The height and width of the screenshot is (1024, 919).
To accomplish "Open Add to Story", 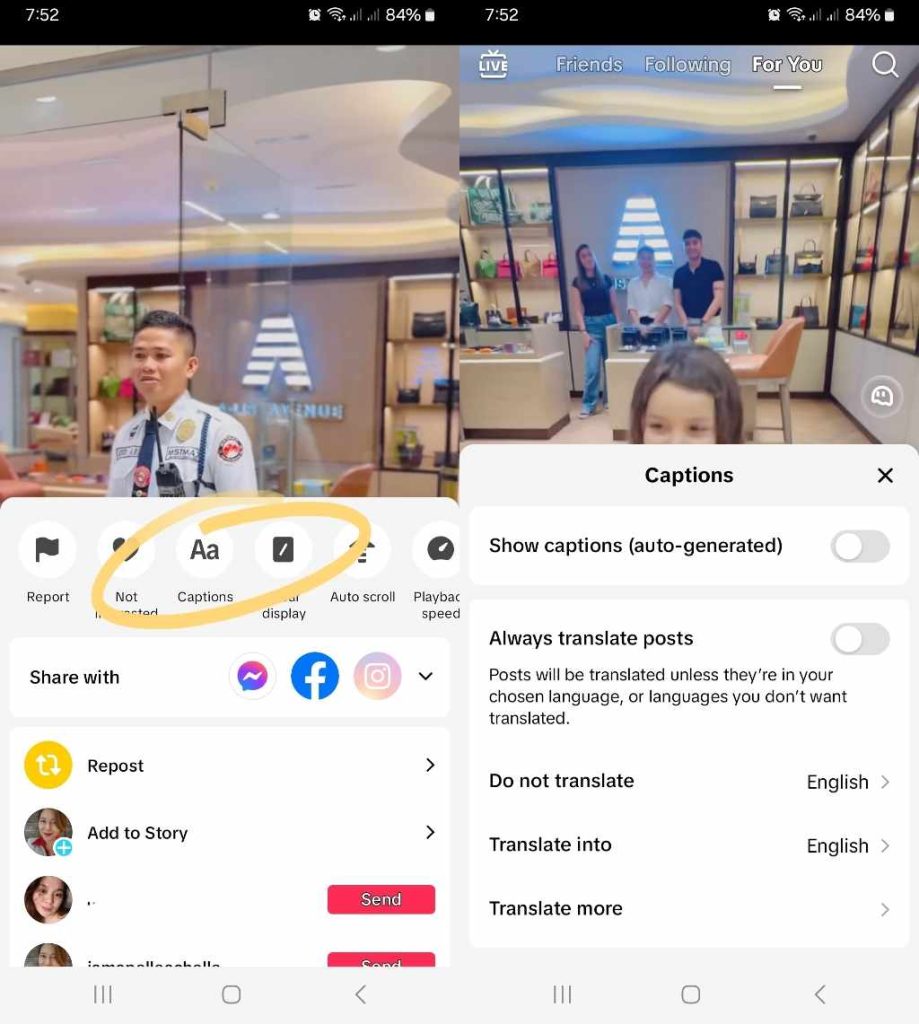I will click(x=230, y=832).
